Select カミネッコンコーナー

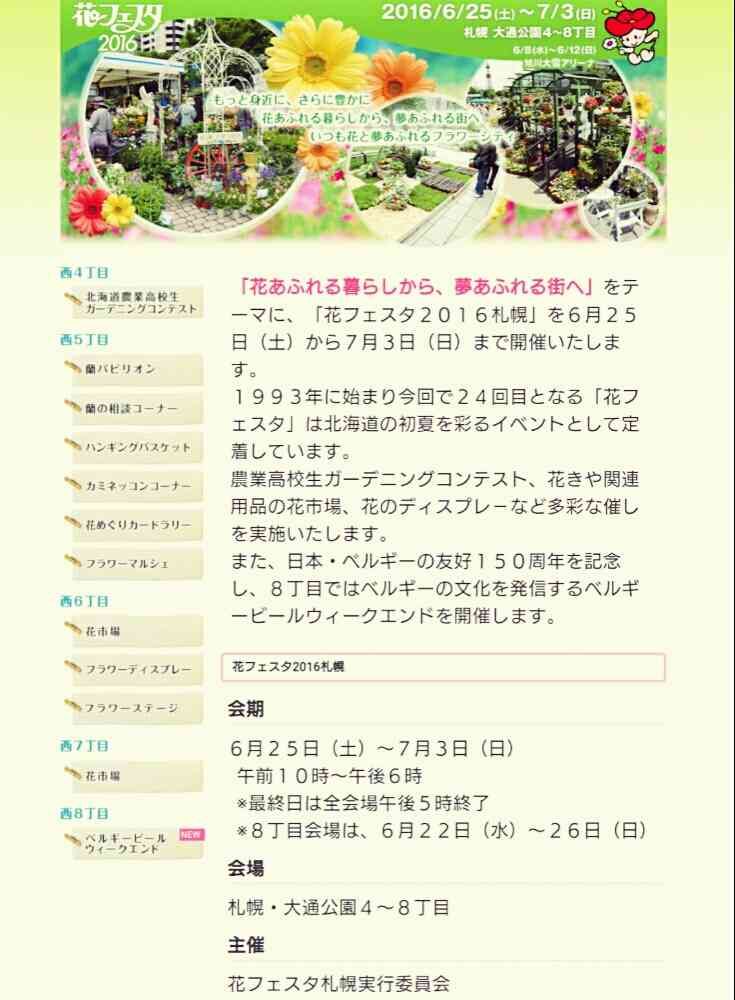pyautogui.click(x=134, y=486)
